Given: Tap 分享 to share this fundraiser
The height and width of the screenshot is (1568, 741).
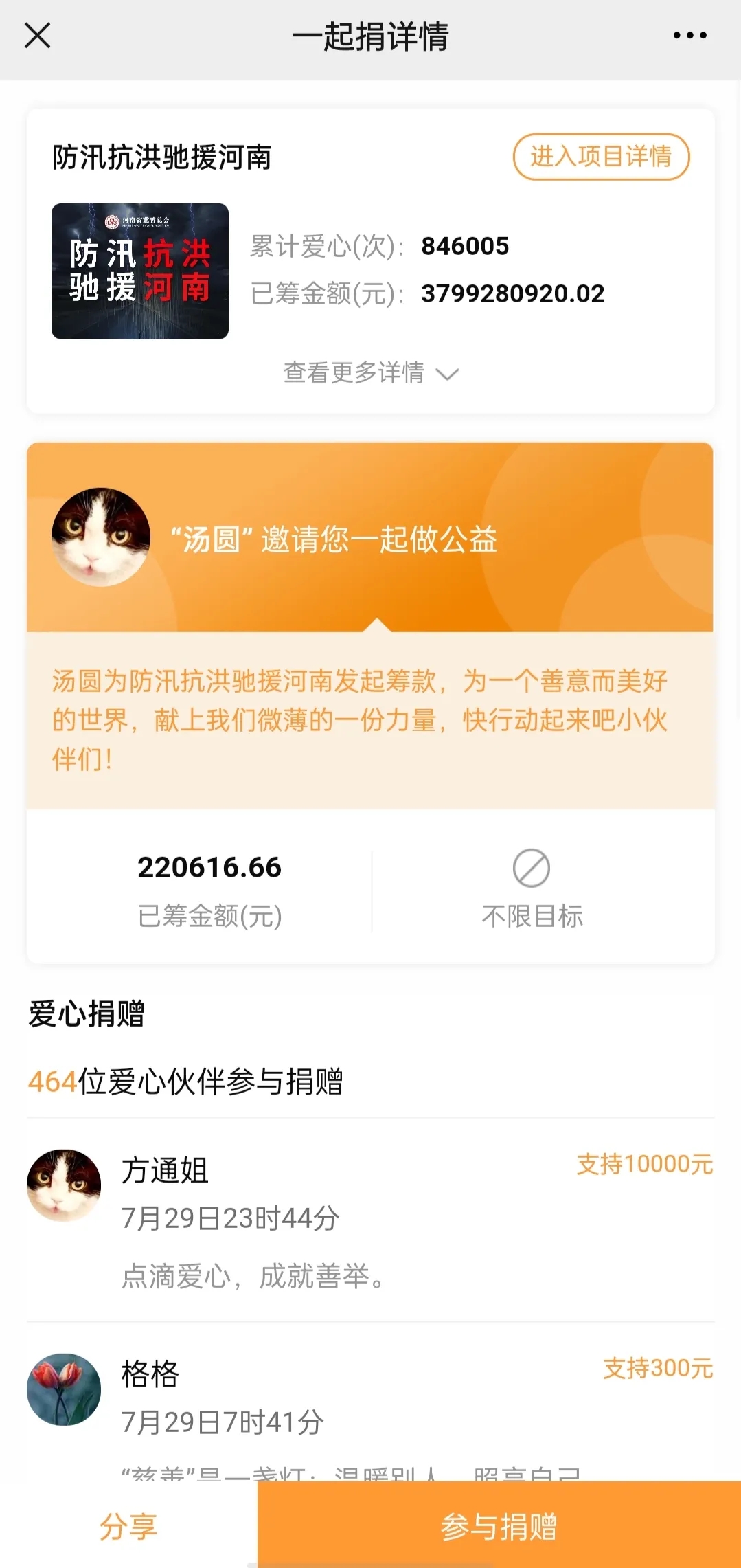Looking at the screenshot, I should (128, 1526).
